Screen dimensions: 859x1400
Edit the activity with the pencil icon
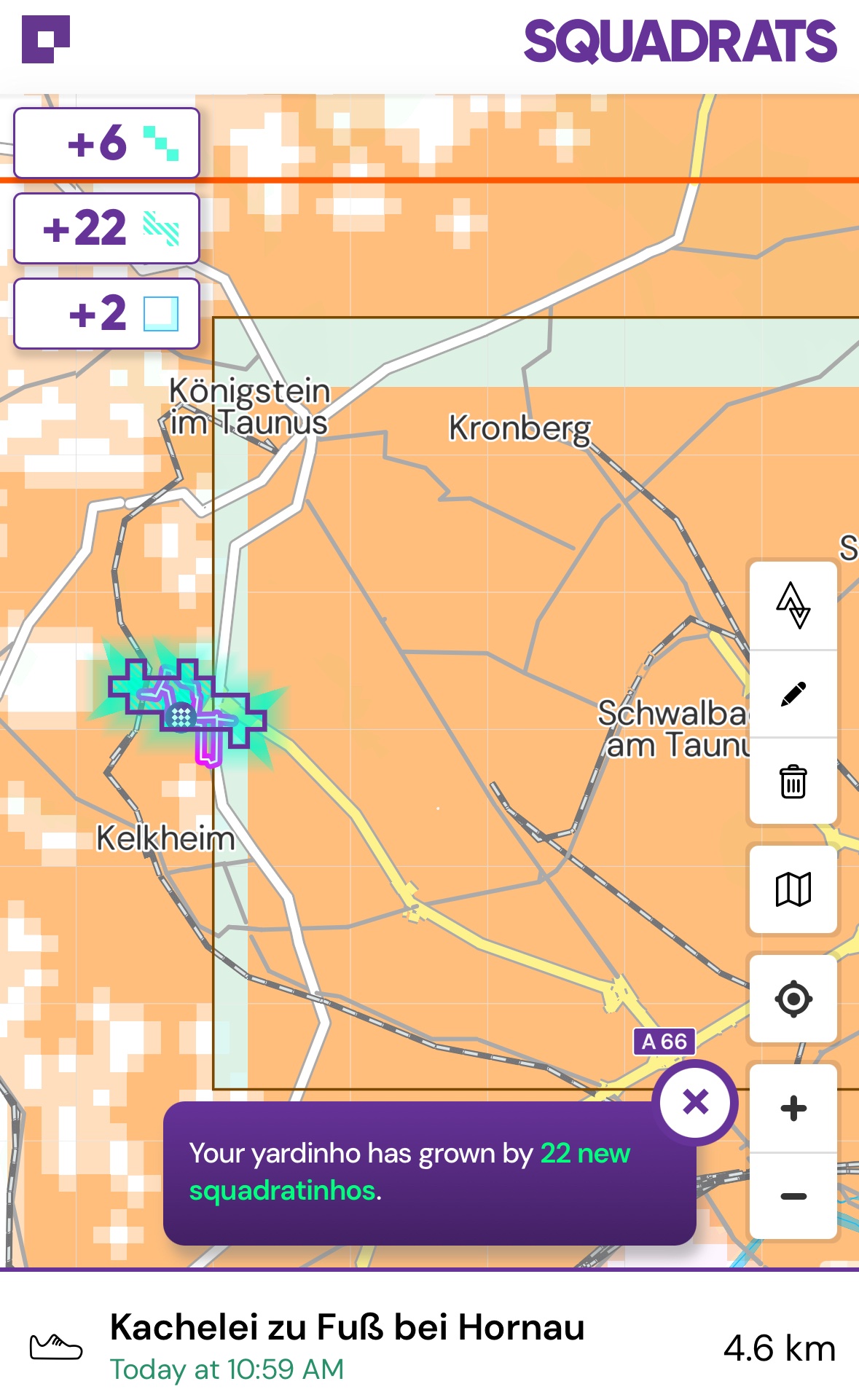[793, 693]
